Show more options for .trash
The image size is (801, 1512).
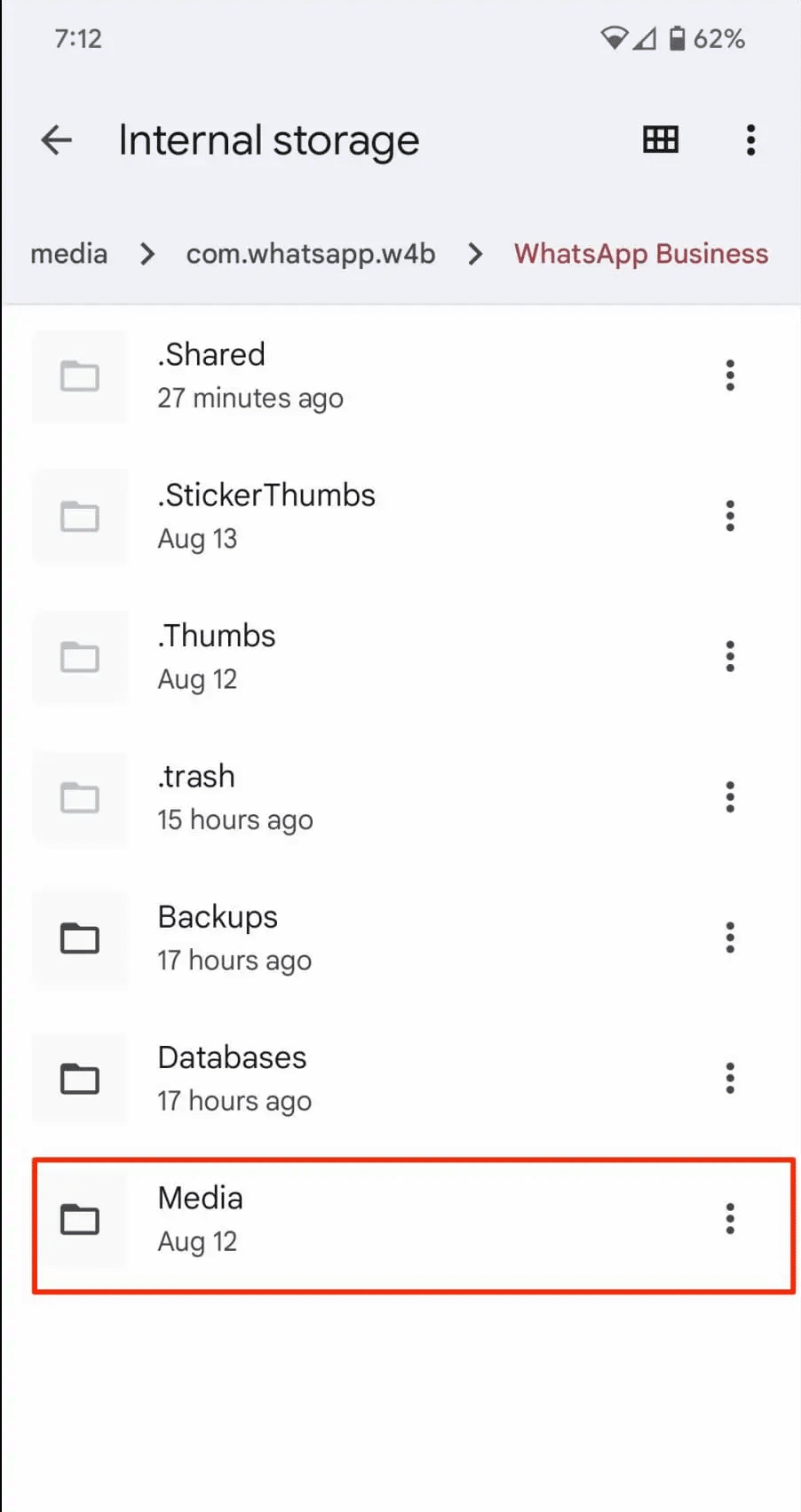(x=730, y=797)
